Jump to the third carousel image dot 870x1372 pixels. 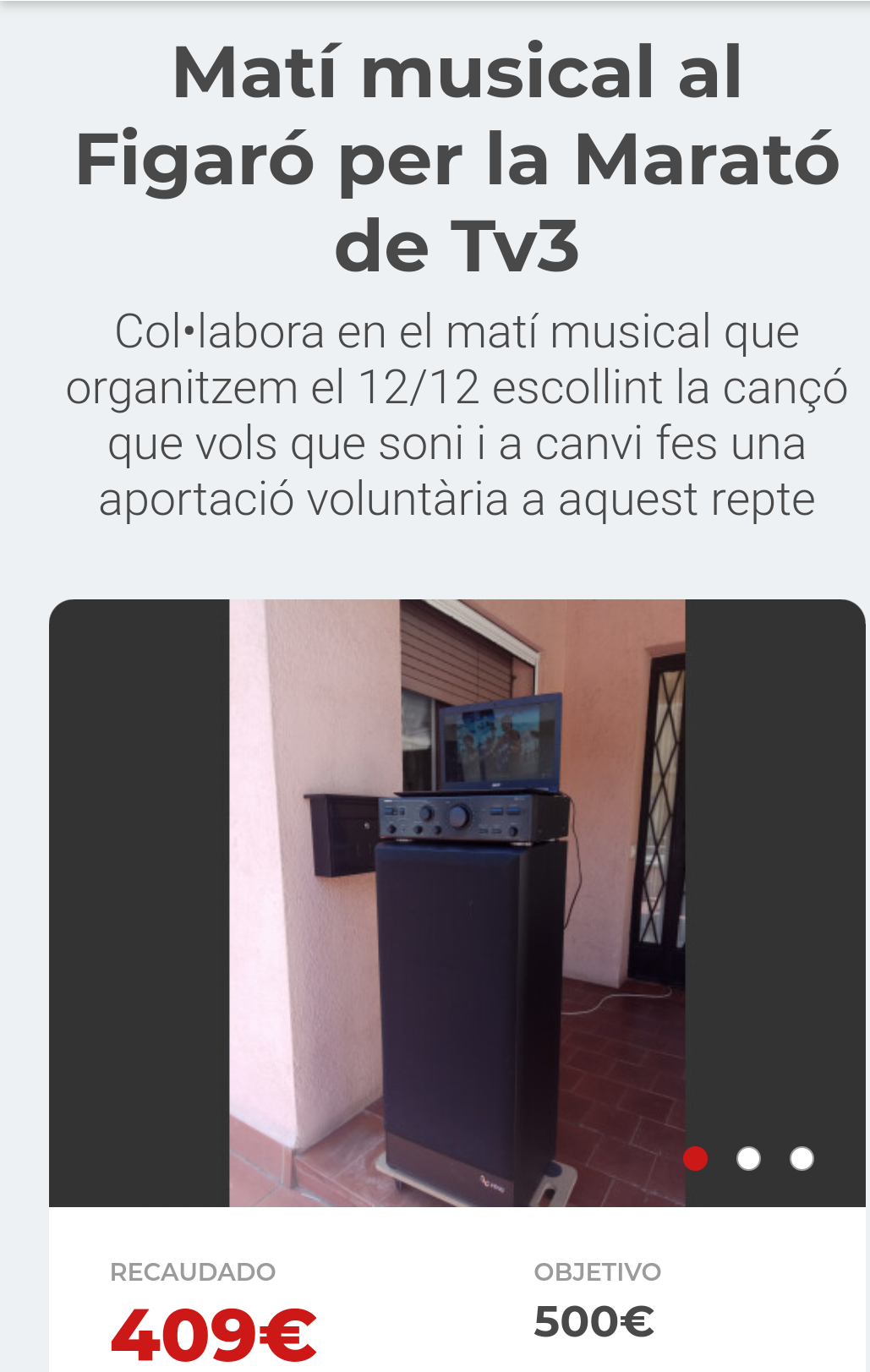(802, 1158)
